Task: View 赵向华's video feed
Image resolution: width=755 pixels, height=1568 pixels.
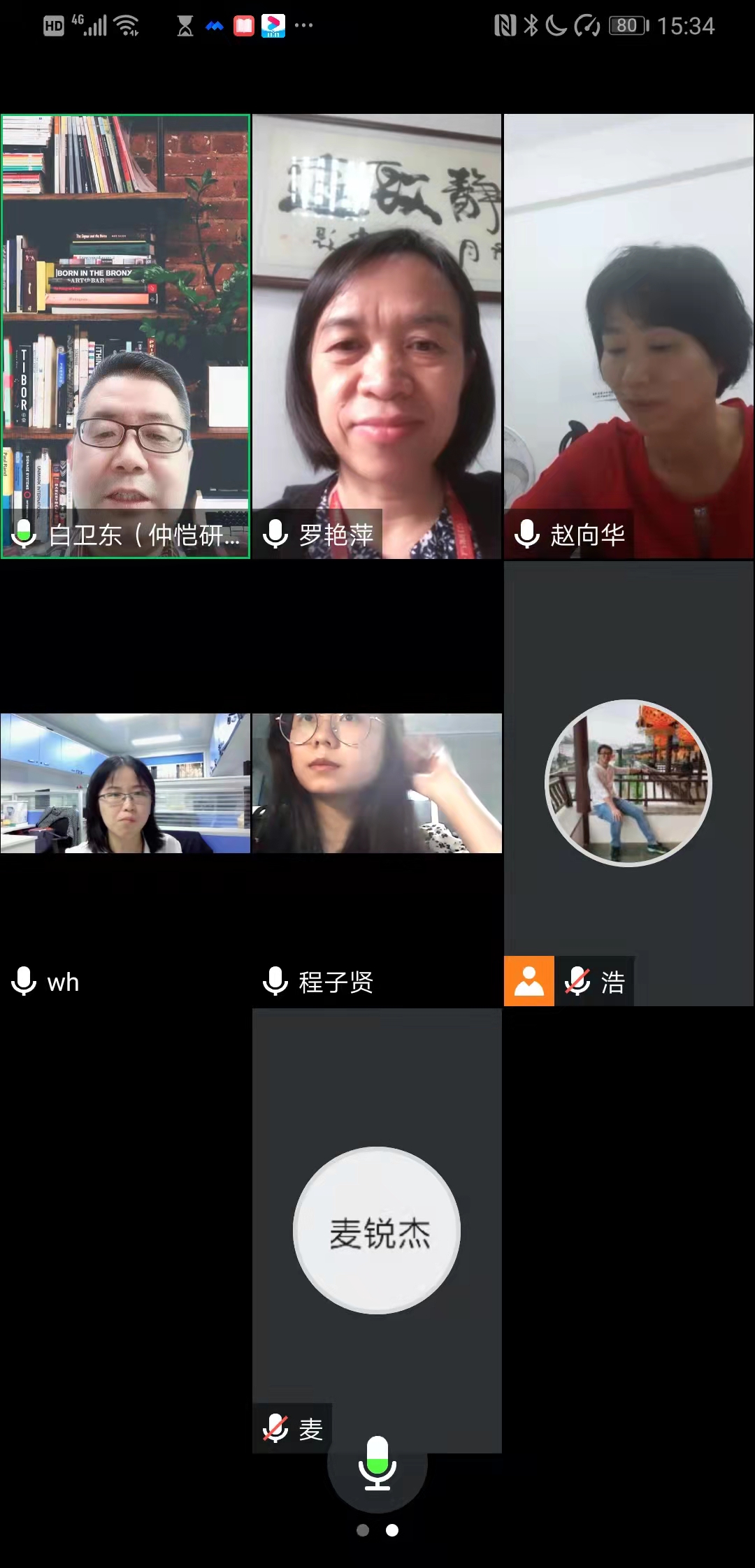Action: pyautogui.click(x=628, y=335)
